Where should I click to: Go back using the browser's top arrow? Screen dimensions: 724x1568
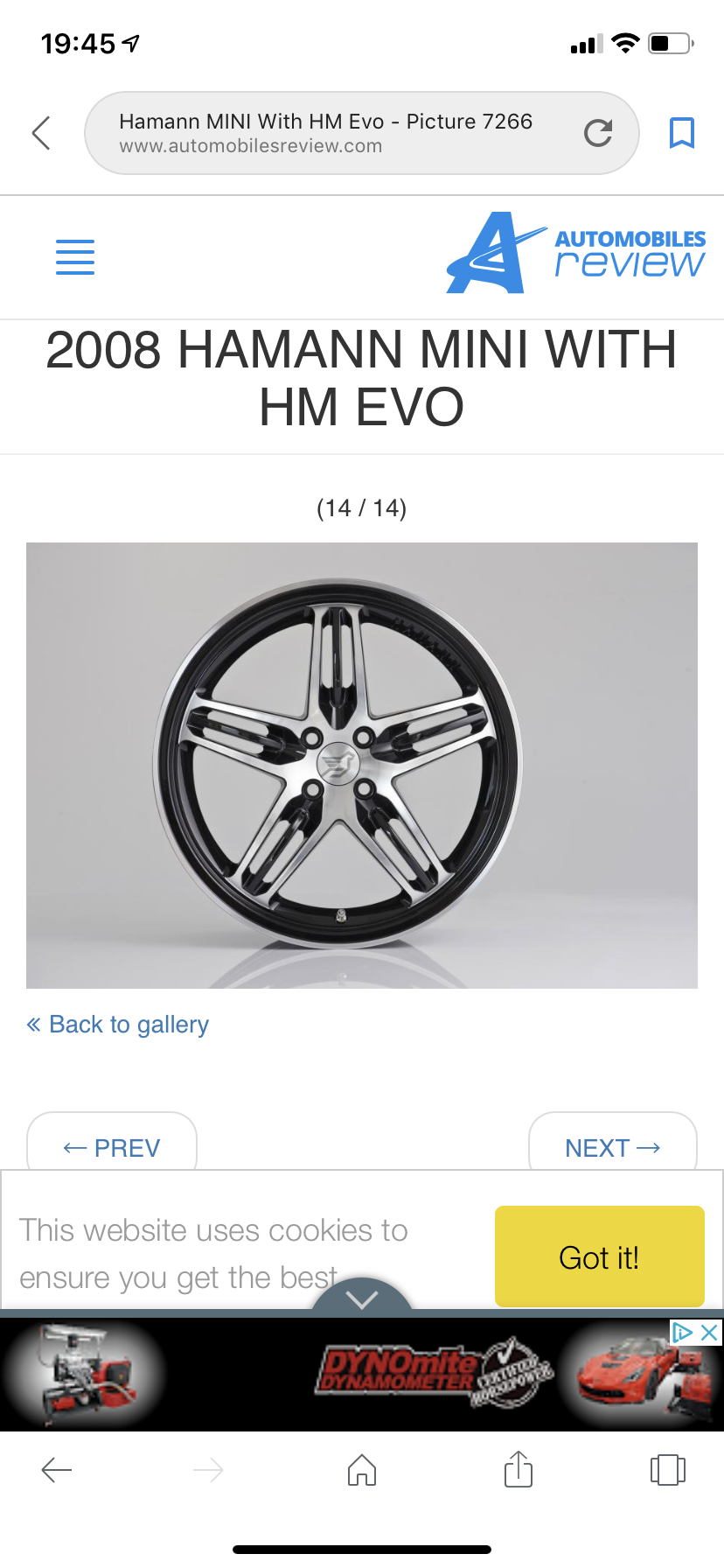point(41,133)
